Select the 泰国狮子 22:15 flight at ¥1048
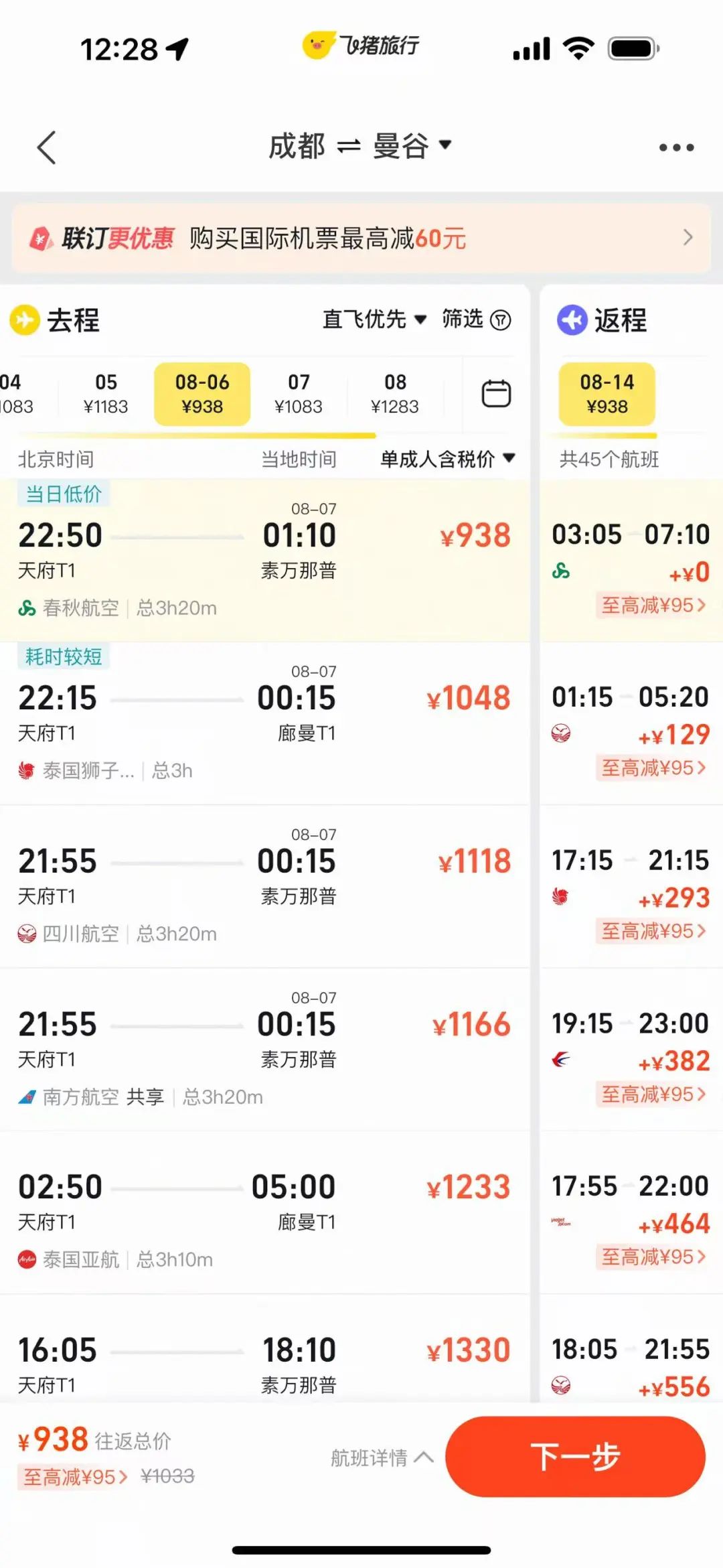 [x=264, y=723]
